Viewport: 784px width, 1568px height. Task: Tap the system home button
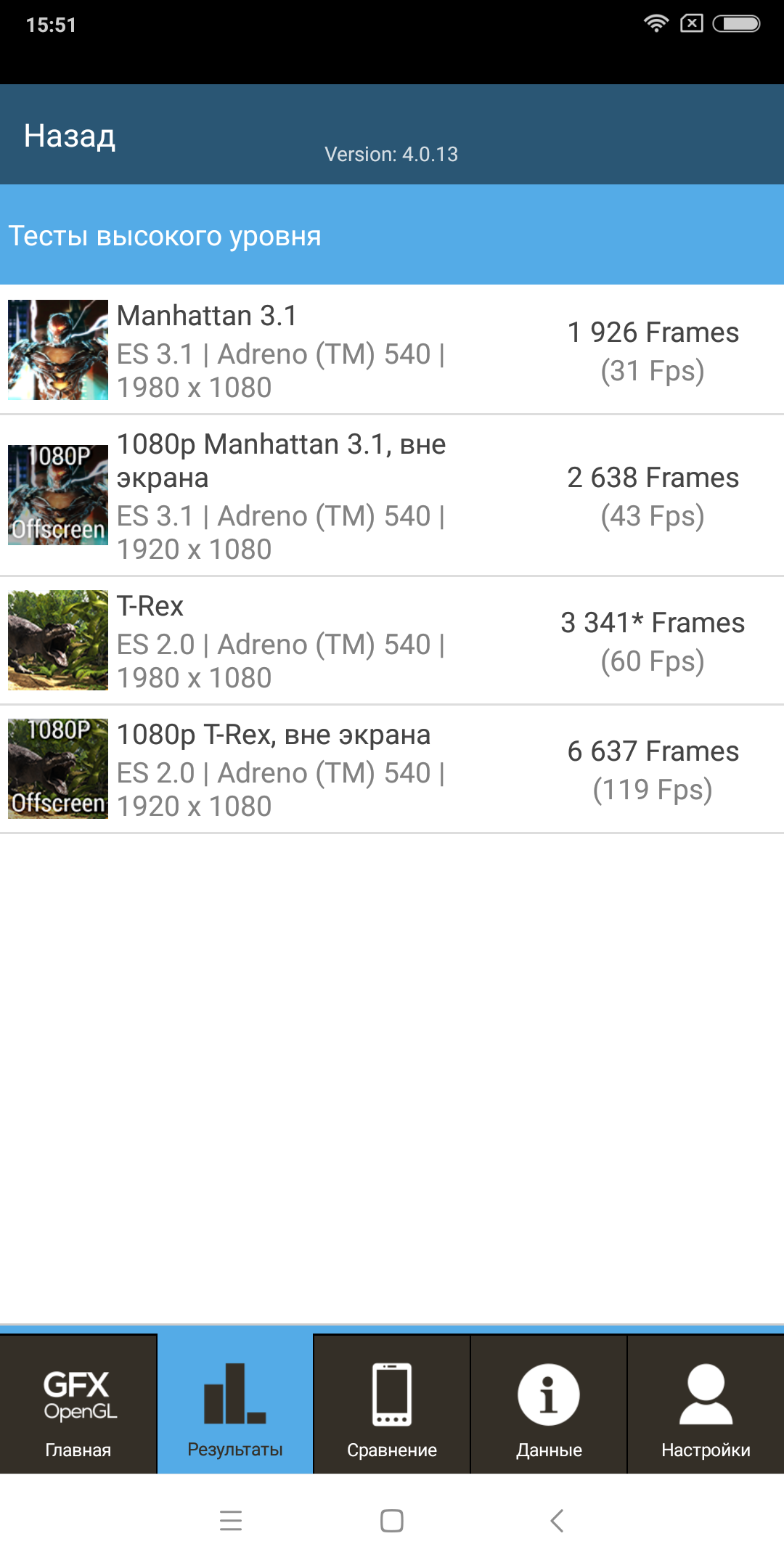click(x=392, y=1520)
